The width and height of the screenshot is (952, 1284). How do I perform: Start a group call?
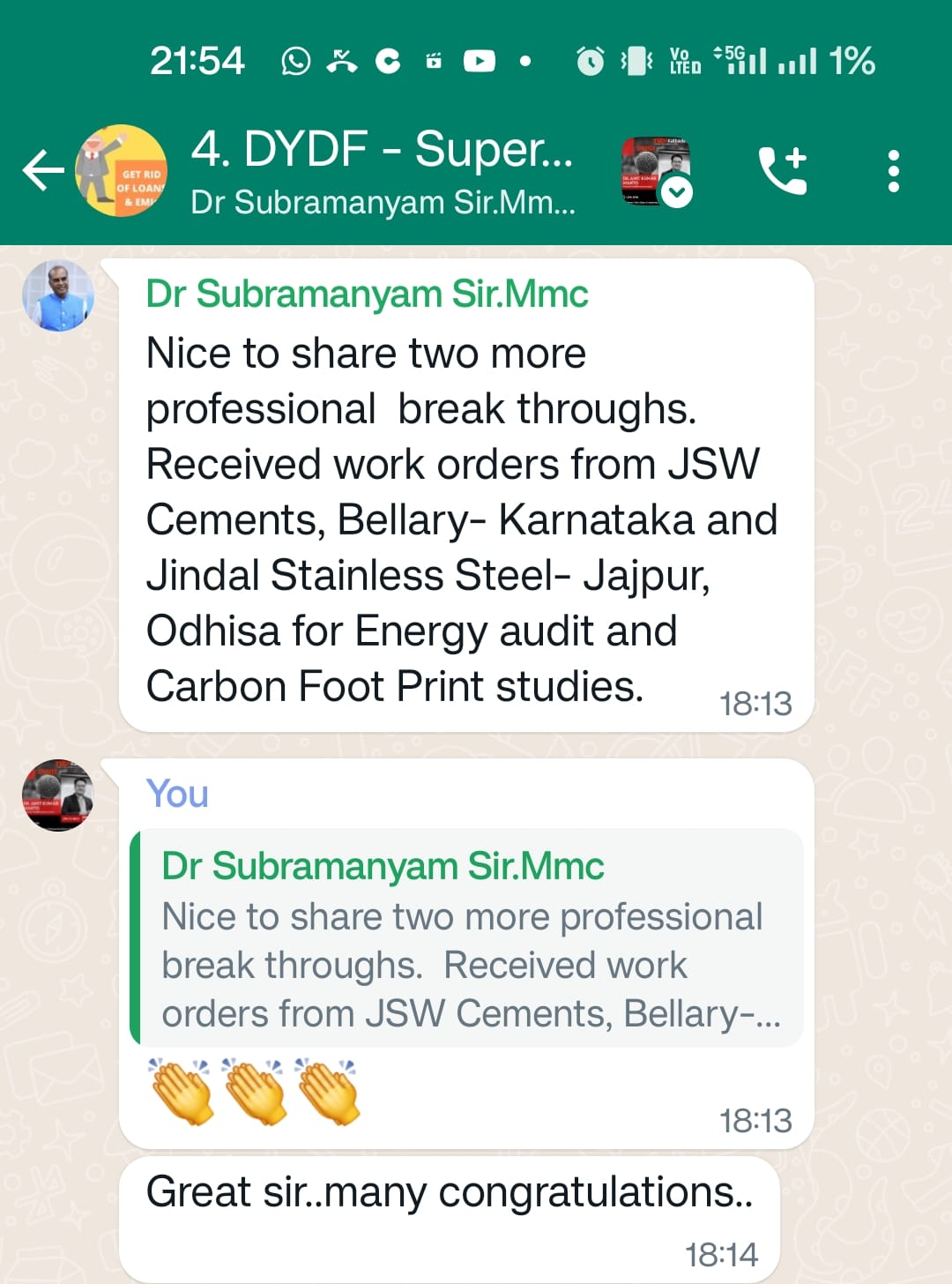tap(782, 170)
